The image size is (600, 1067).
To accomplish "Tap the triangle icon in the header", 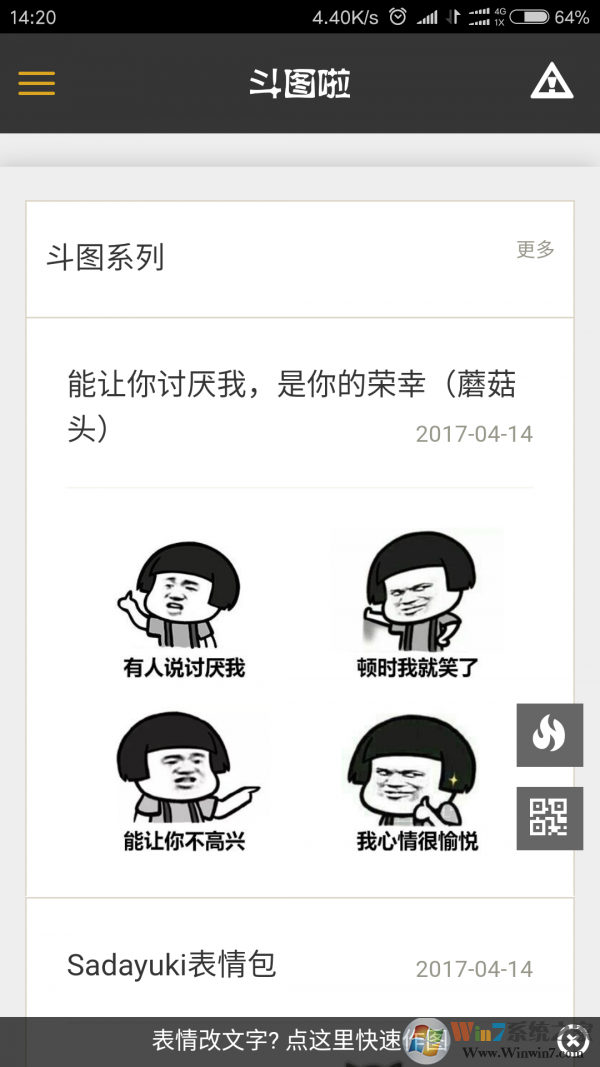I will [x=551, y=82].
